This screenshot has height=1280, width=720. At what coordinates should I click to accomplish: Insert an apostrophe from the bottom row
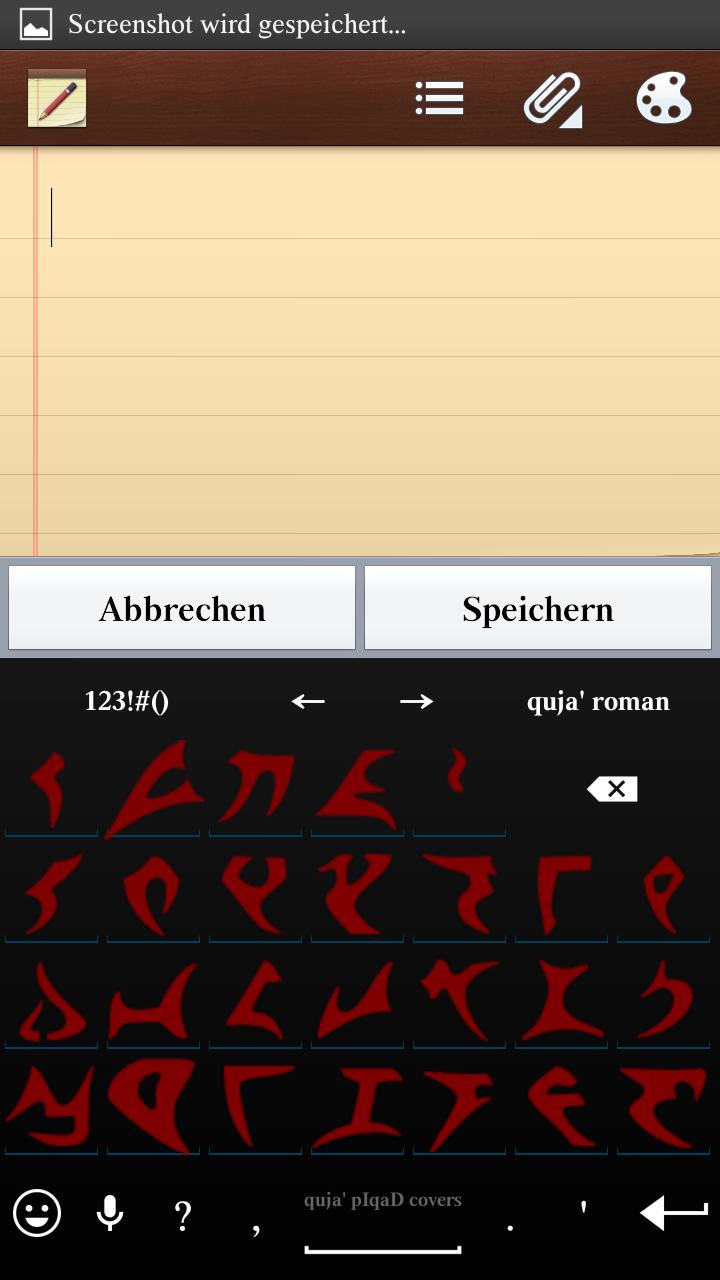[x=583, y=1210]
